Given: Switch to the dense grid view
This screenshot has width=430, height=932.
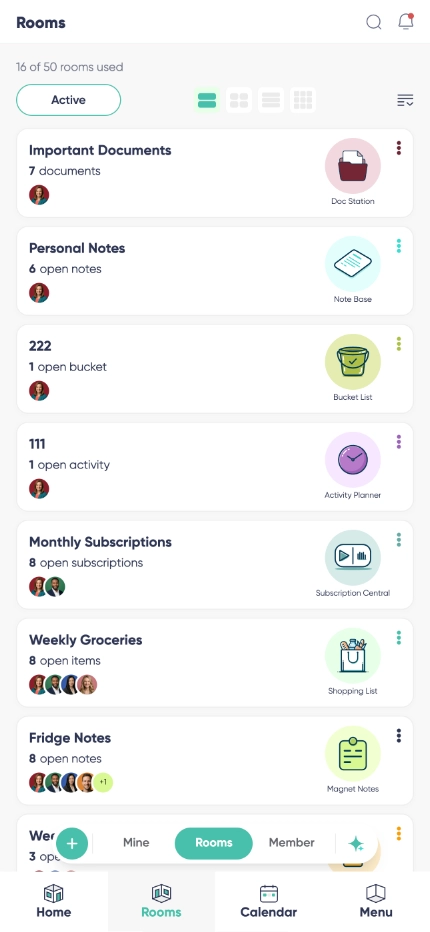Looking at the screenshot, I should point(303,100).
